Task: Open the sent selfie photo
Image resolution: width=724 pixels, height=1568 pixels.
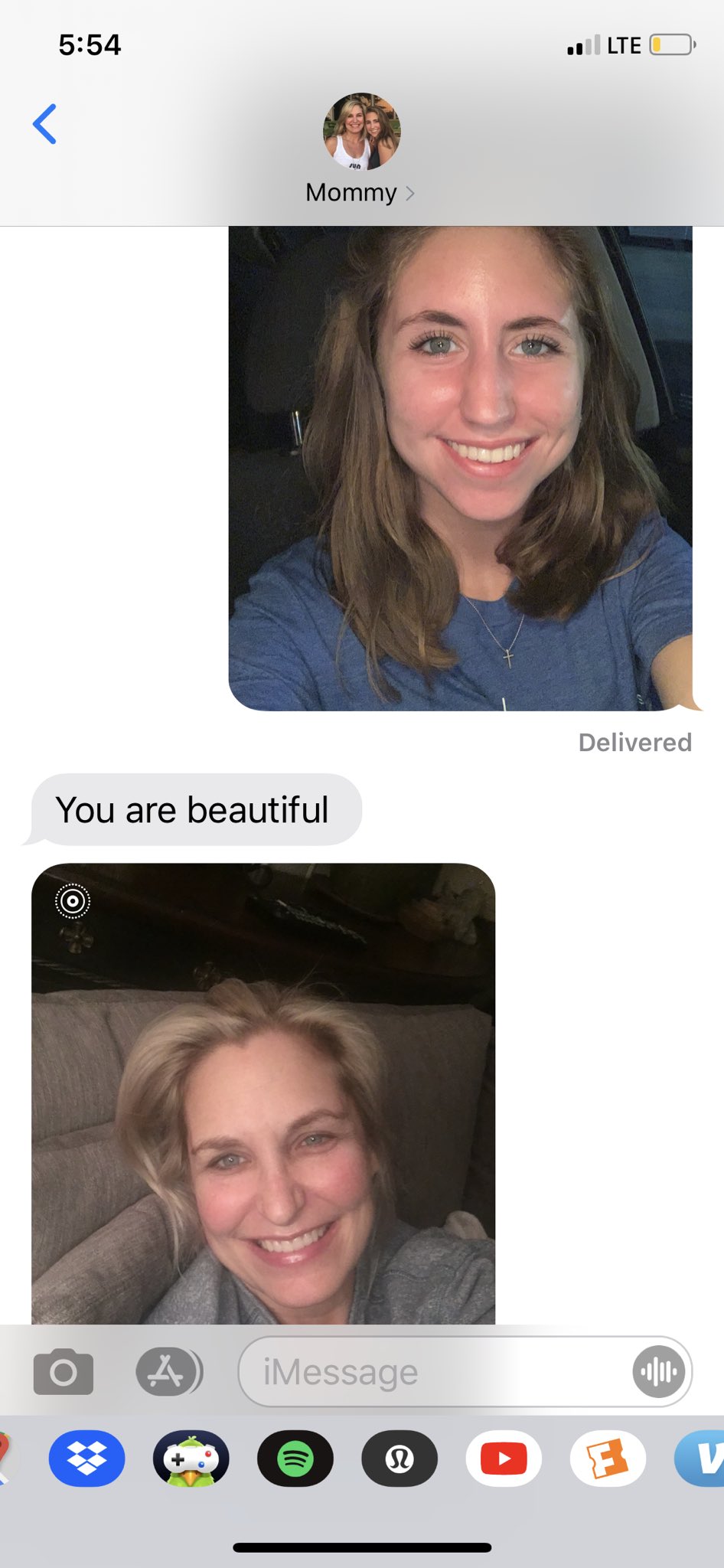Action: (461, 469)
